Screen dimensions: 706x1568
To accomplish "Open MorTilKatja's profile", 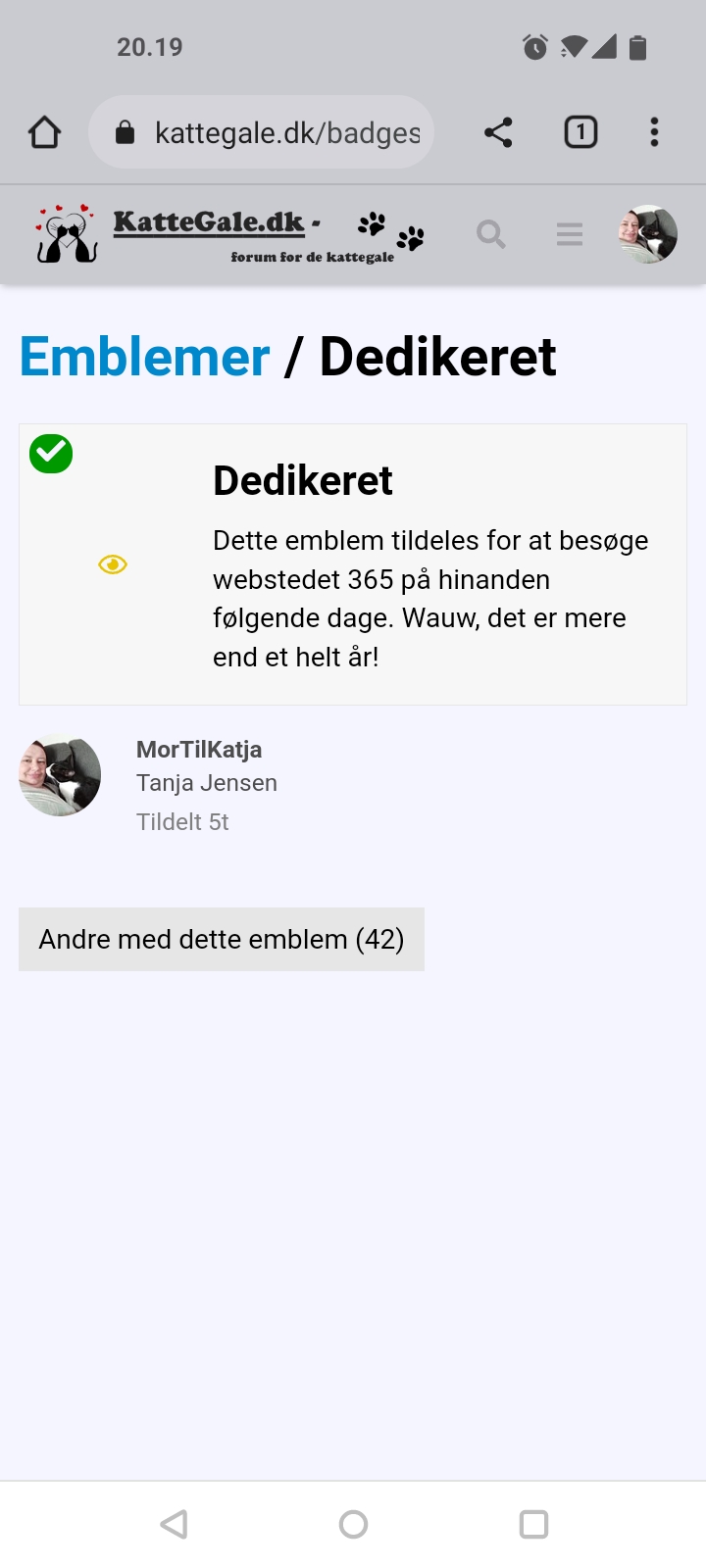I will pyautogui.click(x=199, y=750).
